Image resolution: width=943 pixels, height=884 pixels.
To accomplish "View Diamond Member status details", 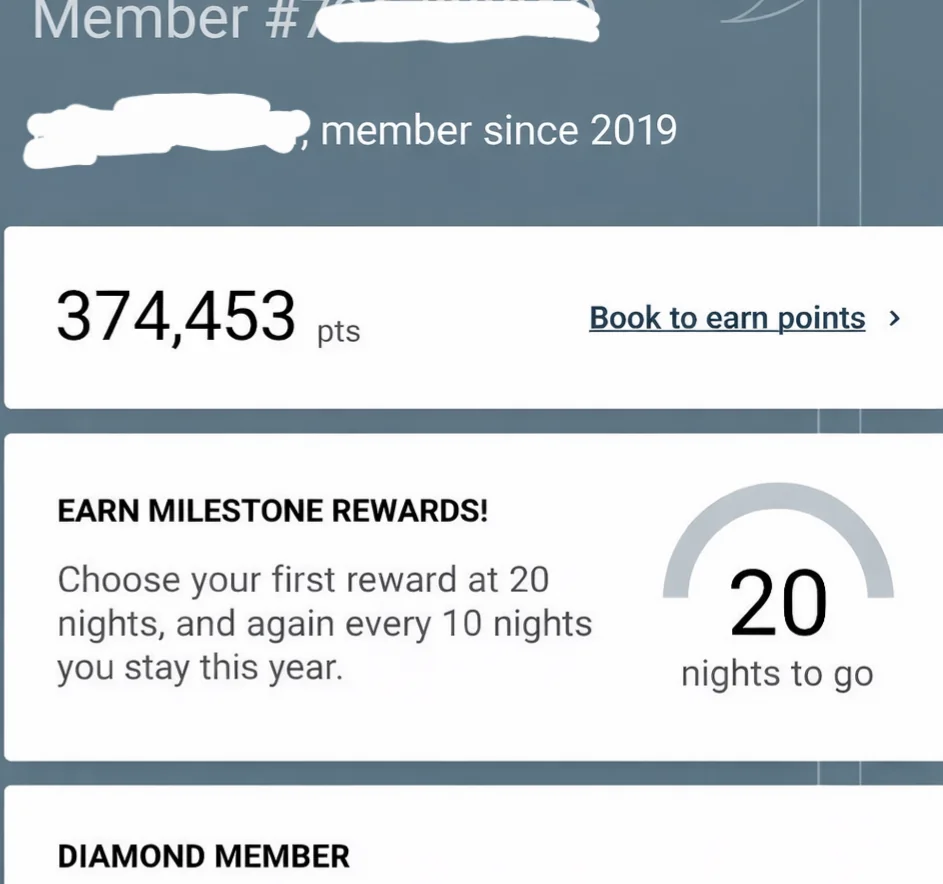I will point(204,856).
